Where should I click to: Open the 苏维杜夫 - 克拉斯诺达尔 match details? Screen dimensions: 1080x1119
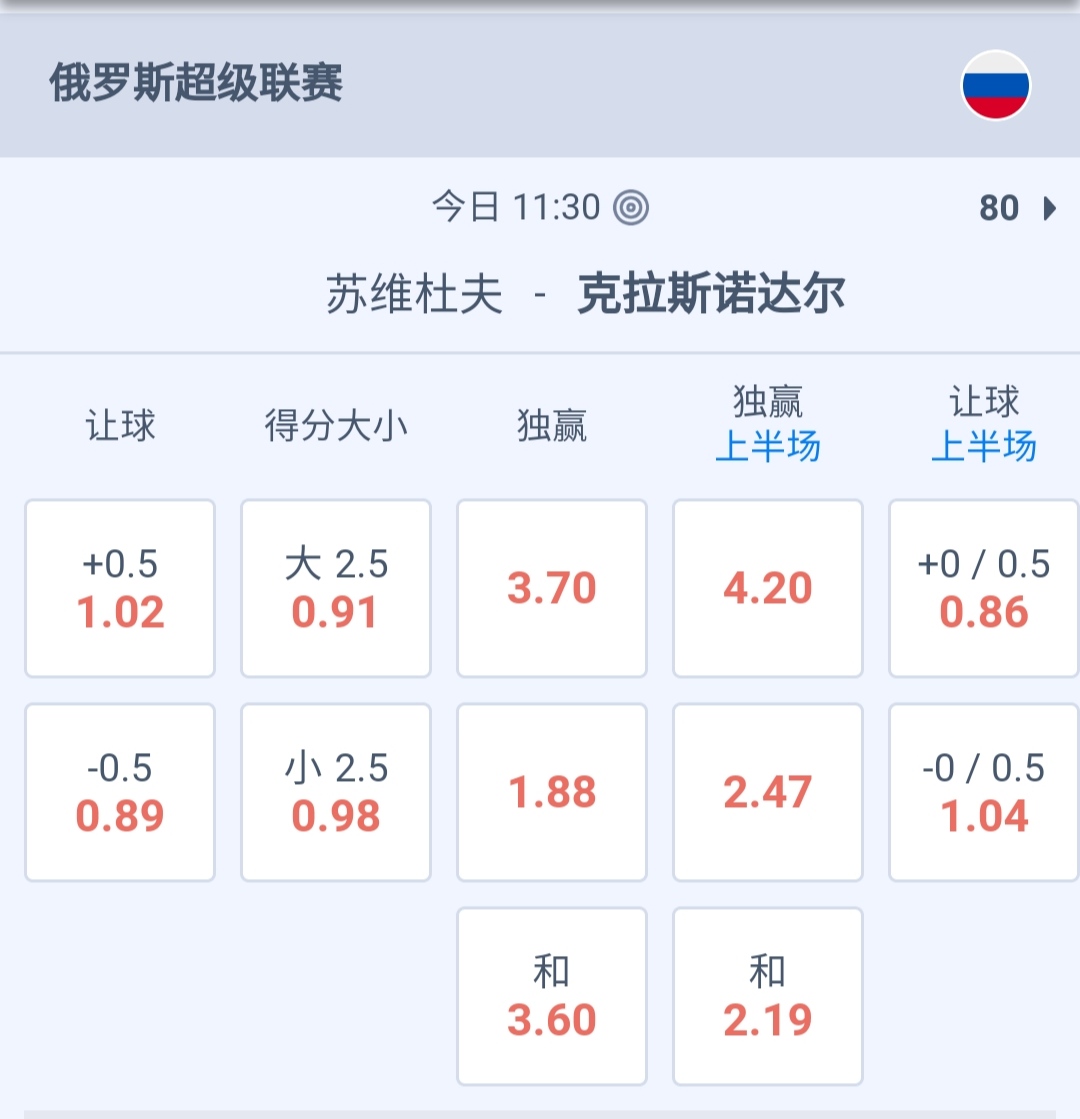click(586, 295)
